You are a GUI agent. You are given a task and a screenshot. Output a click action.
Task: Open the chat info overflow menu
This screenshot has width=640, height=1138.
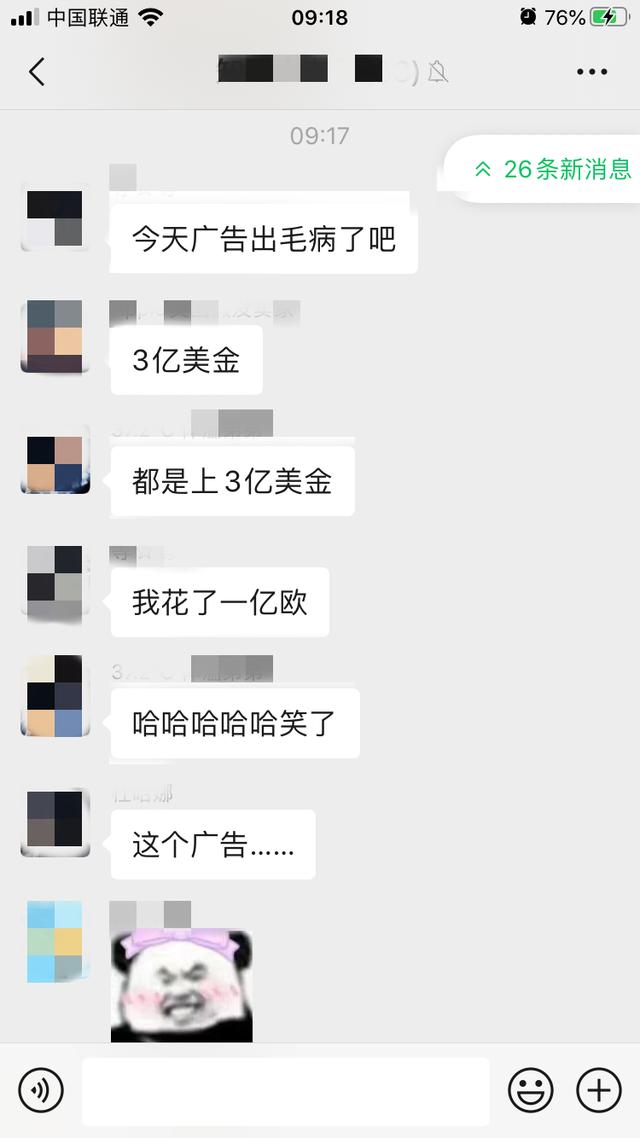(x=591, y=72)
